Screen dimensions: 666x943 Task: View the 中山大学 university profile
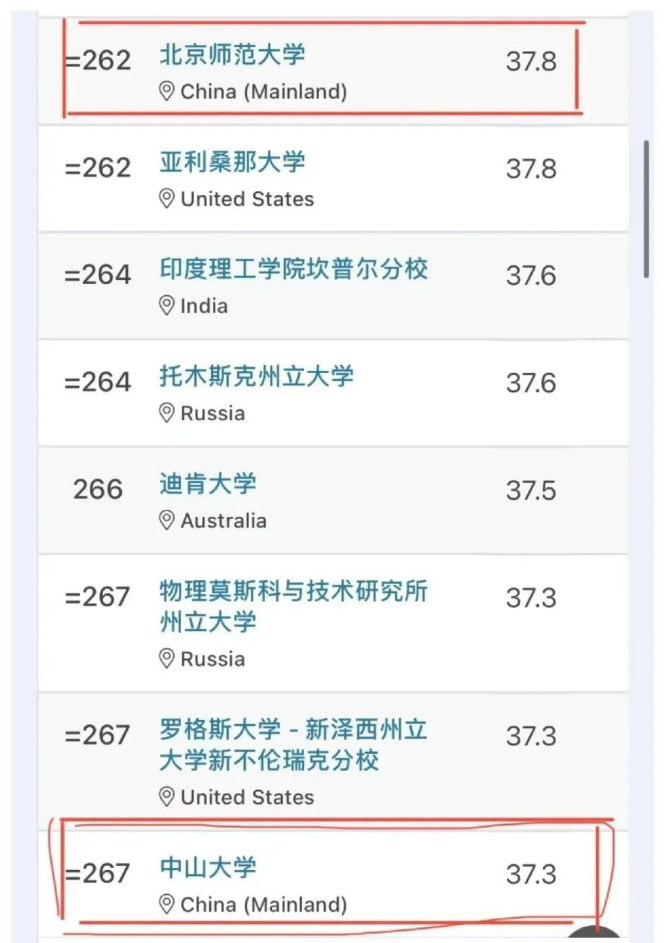coord(208,867)
